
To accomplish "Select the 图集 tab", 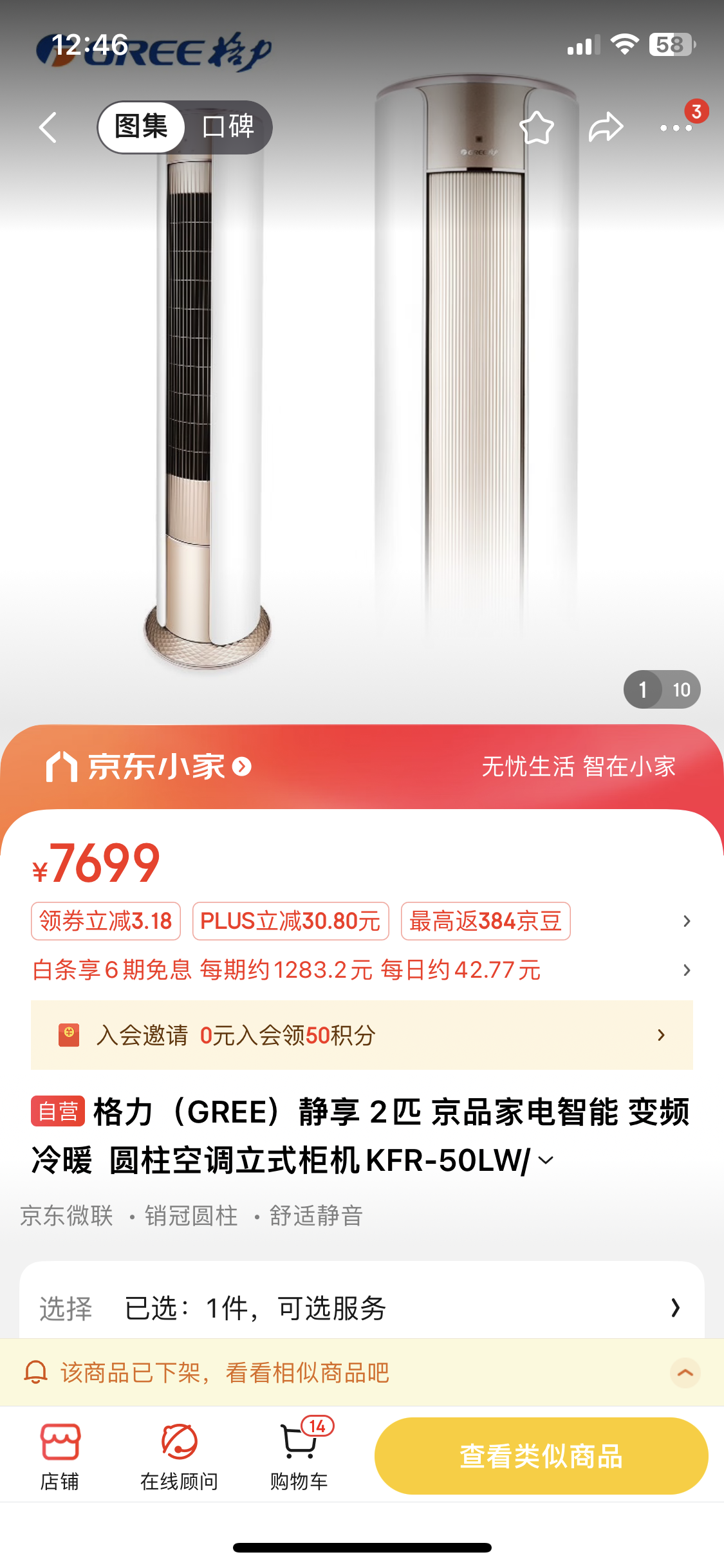I will point(142,127).
